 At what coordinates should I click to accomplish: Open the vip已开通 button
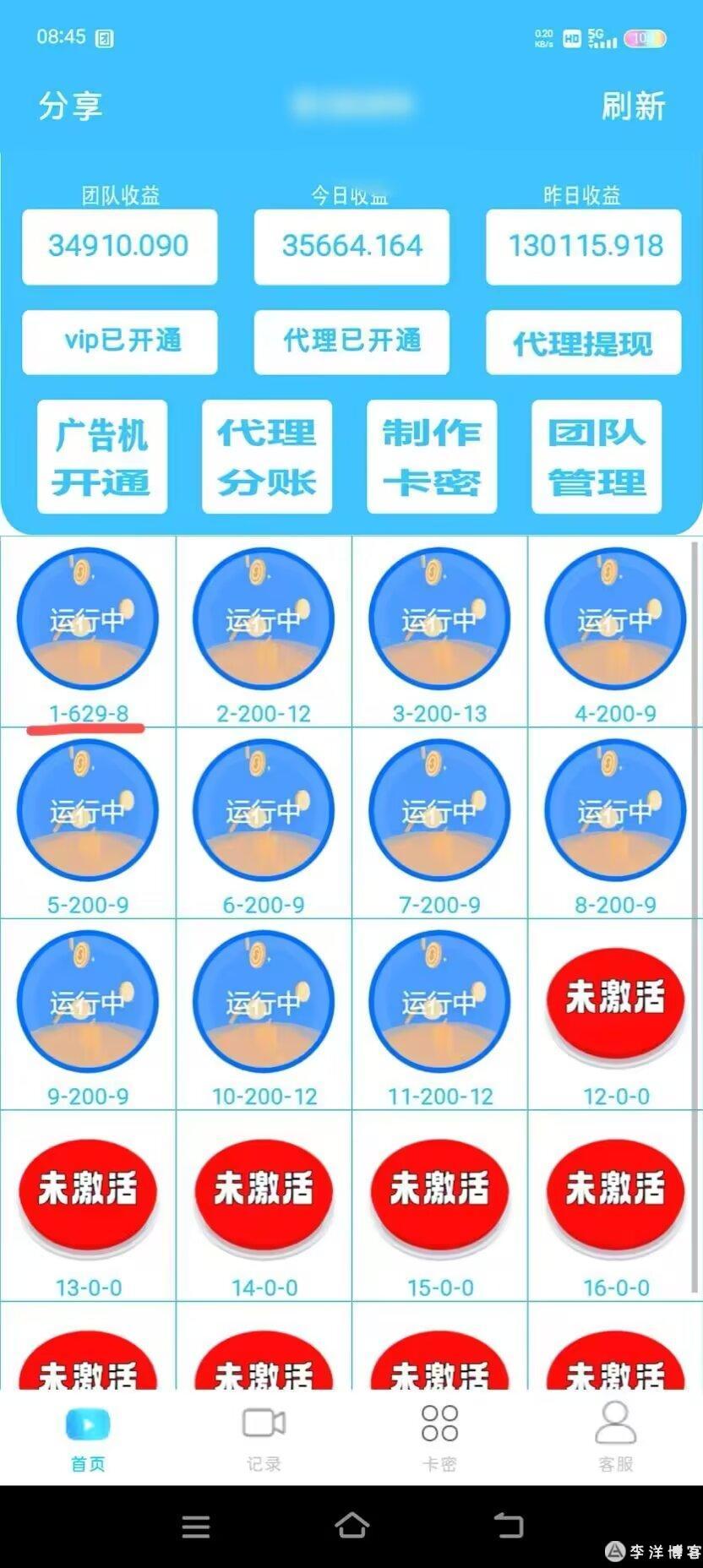click(120, 341)
